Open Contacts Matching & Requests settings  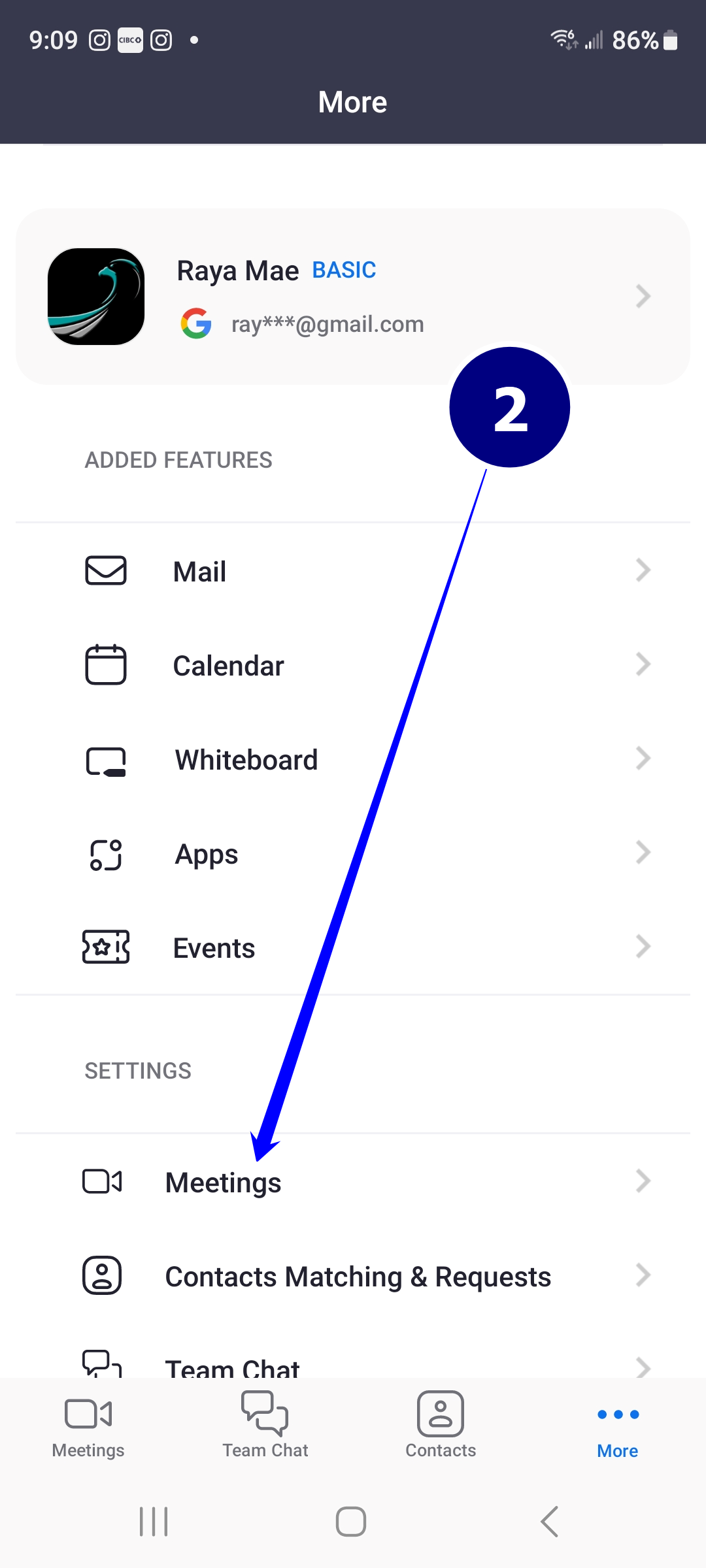(x=353, y=1276)
